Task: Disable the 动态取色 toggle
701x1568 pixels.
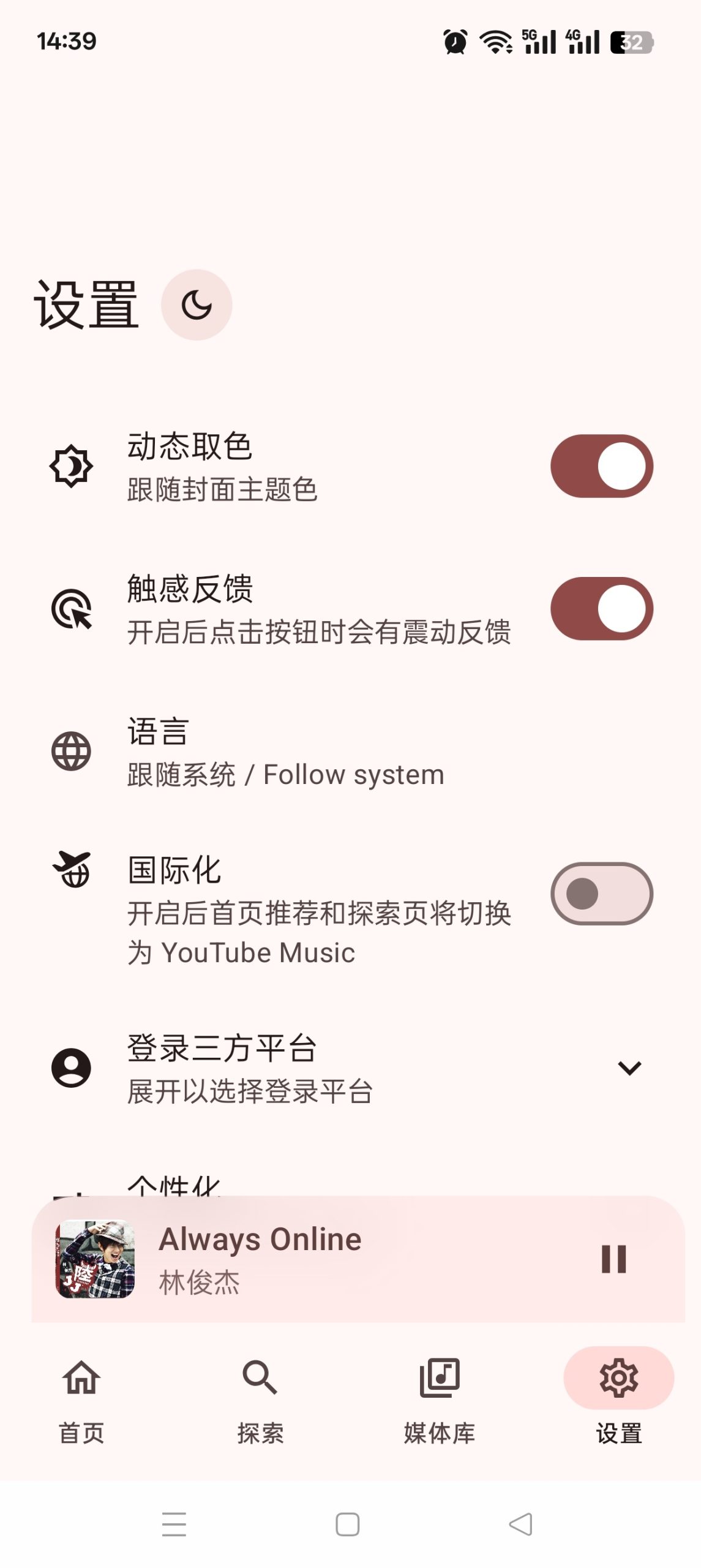Action: [x=602, y=466]
